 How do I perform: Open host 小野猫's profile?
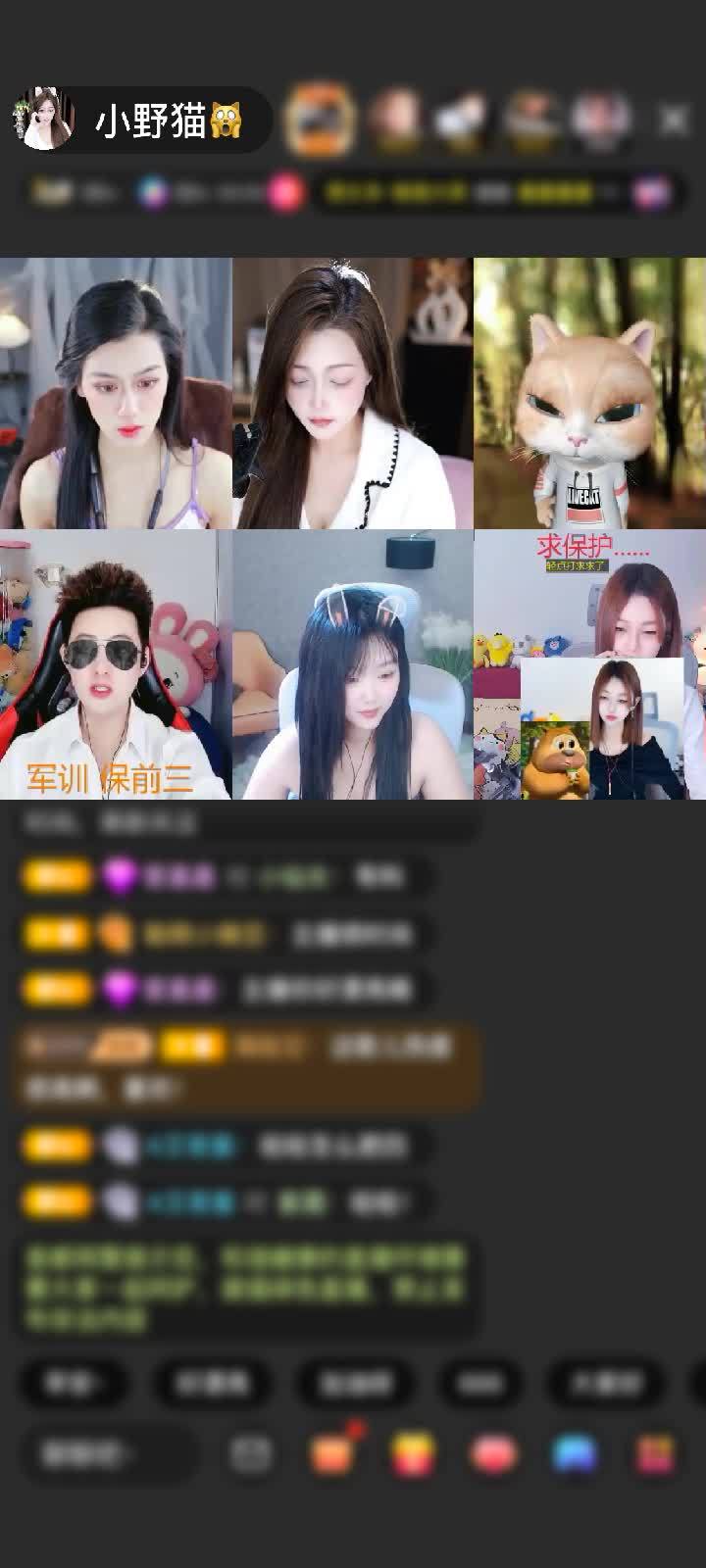tap(44, 120)
